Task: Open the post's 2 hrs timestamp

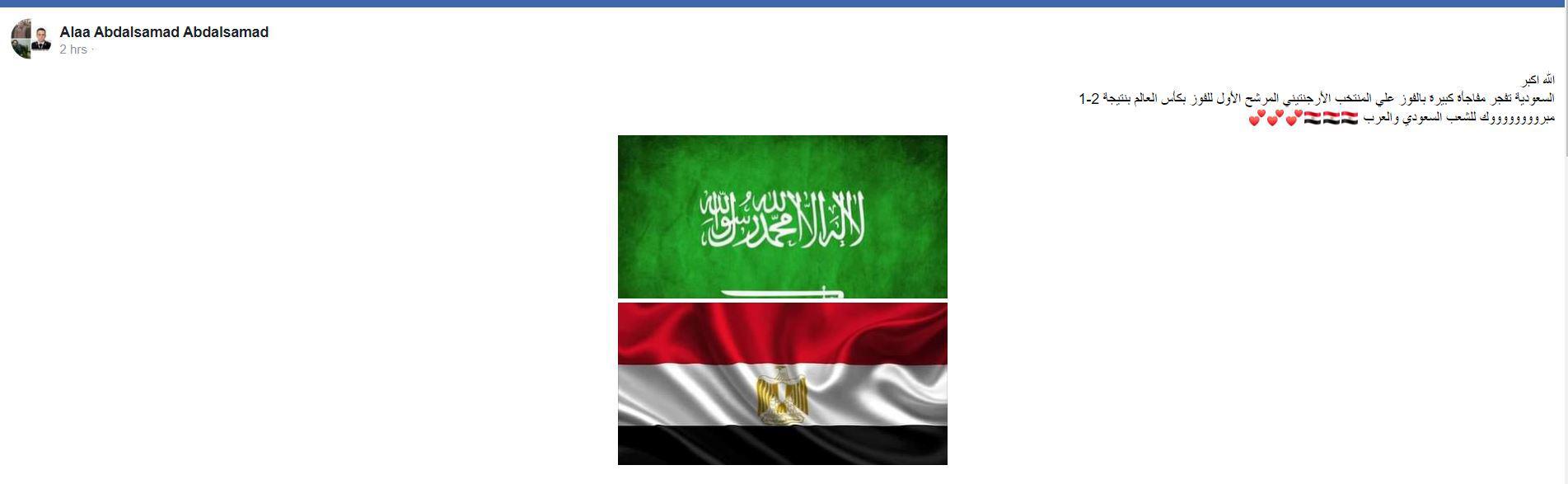Action: tap(73, 49)
